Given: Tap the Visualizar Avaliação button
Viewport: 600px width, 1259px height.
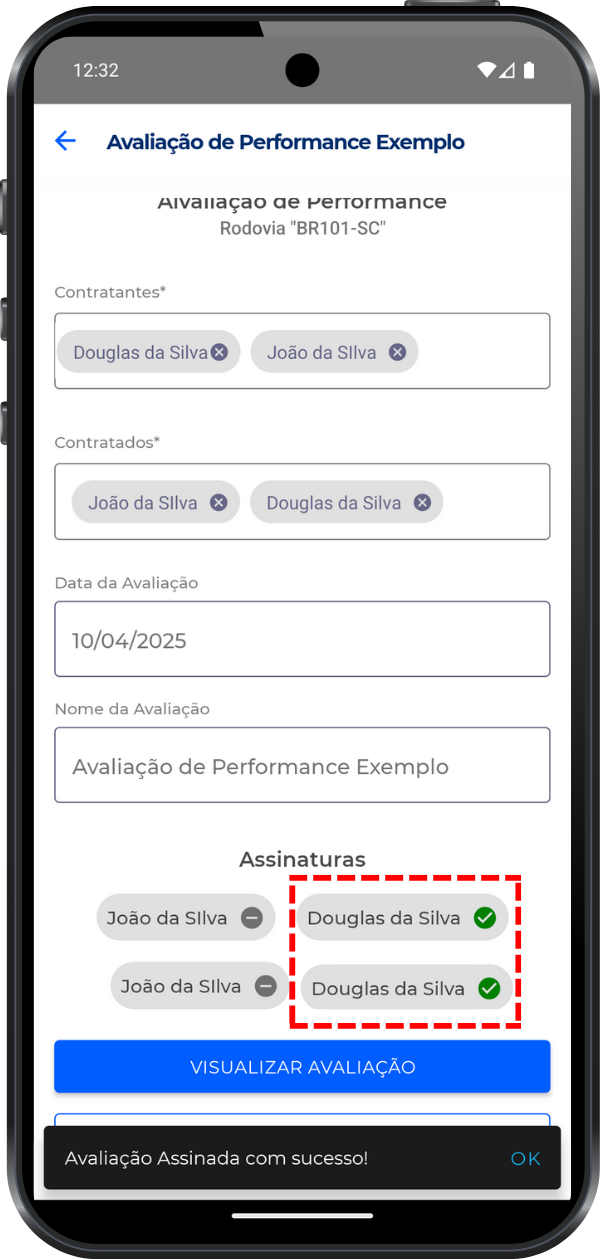Looking at the screenshot, I should tap(302, 1067).
